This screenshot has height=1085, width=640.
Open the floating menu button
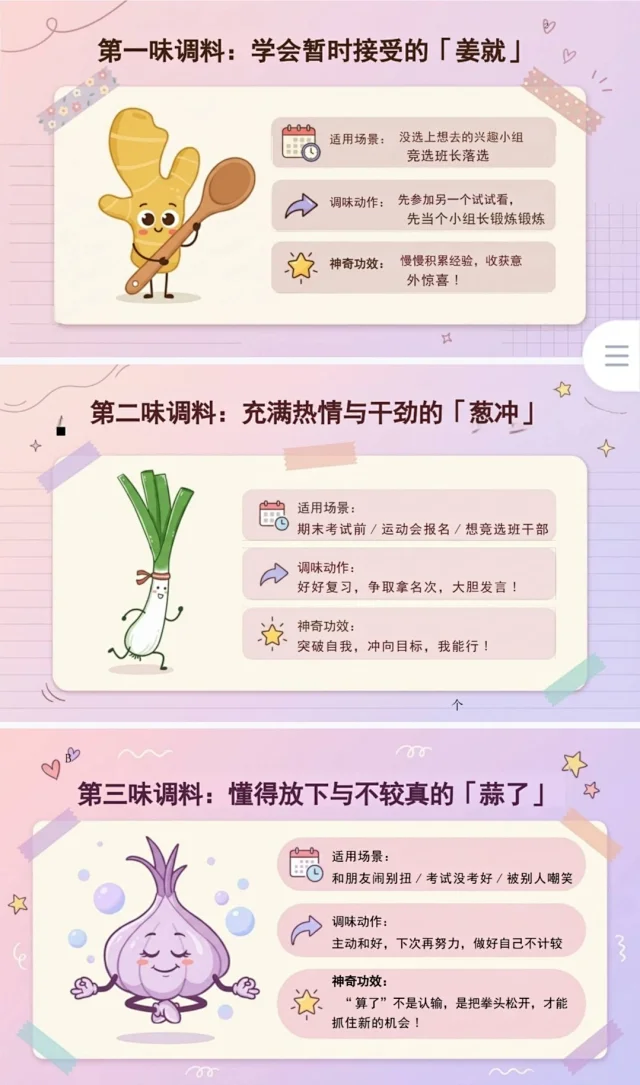click(616, 356)
